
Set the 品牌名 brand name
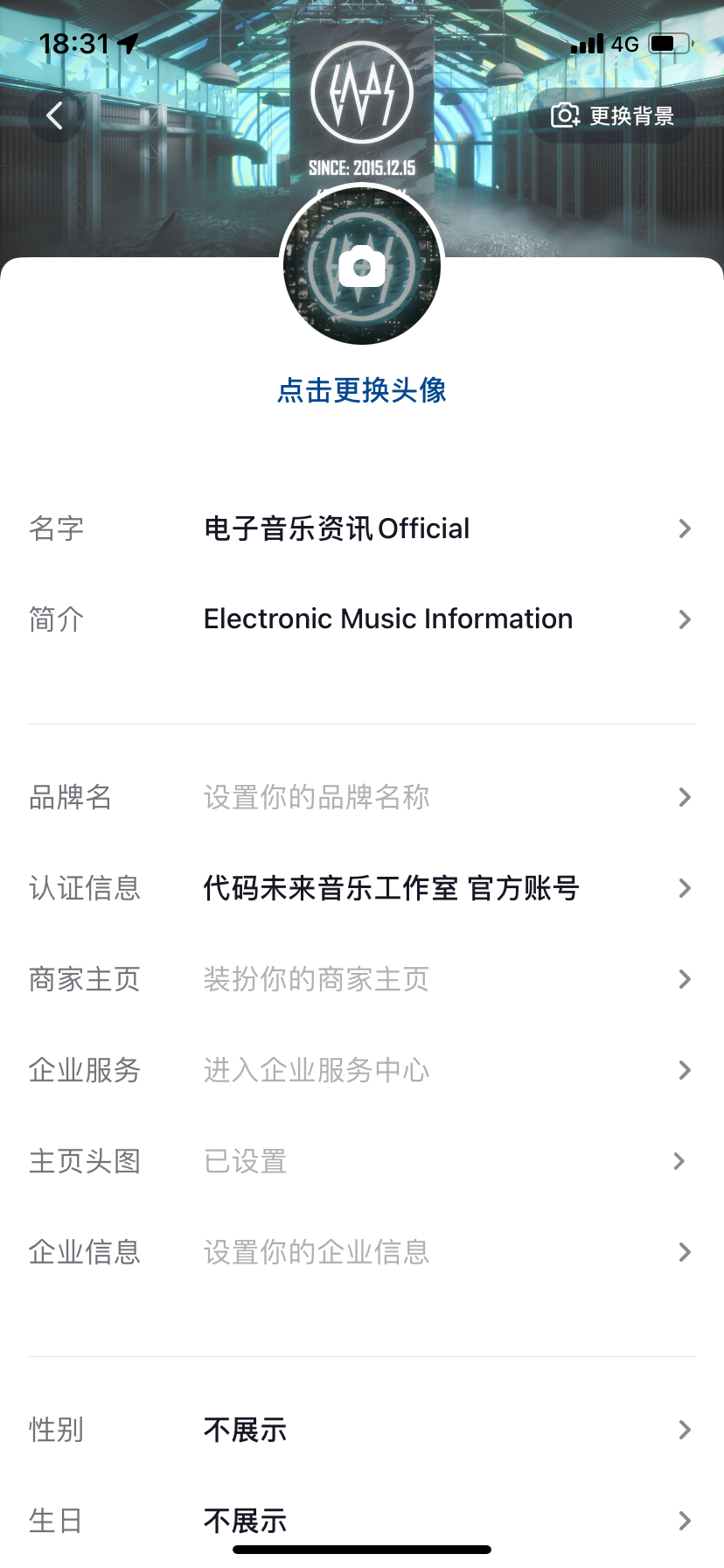pos(362,797)
